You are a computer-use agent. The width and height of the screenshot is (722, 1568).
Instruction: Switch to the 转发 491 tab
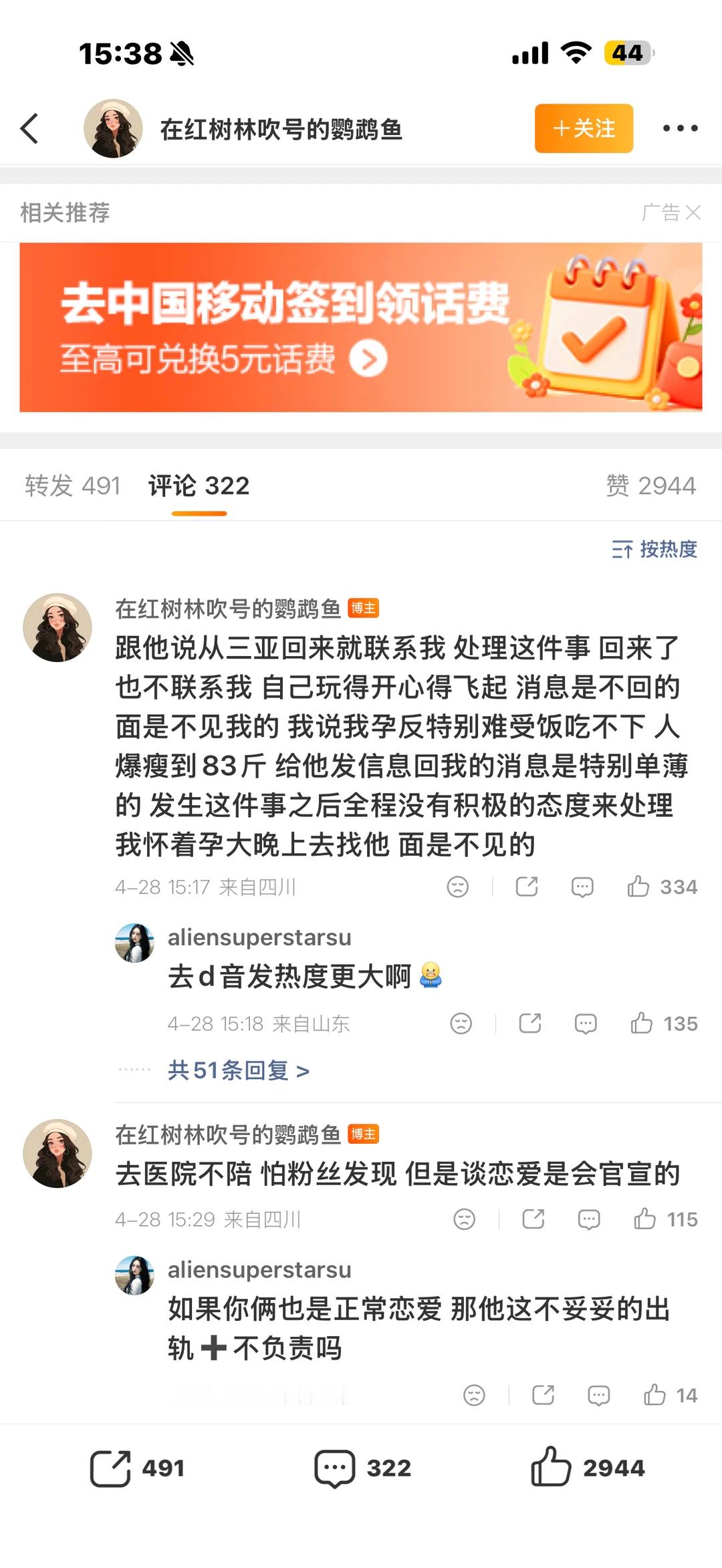click(x=72, y=488)
